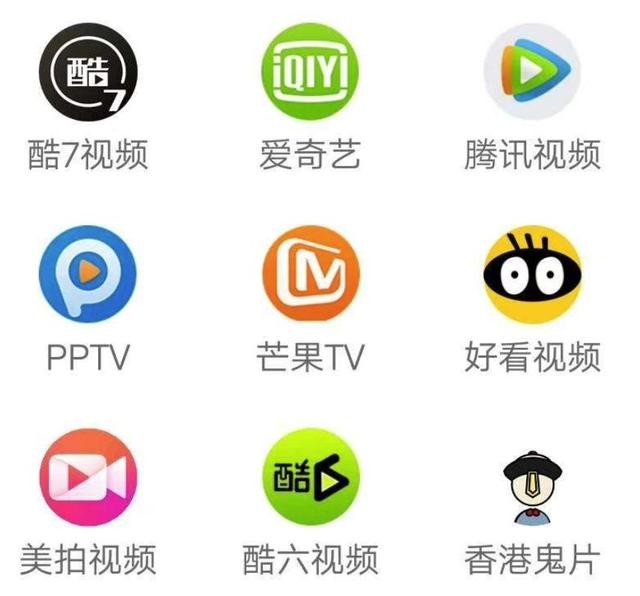
Task: Open 美拍视频
Action: tap(88, 476)
